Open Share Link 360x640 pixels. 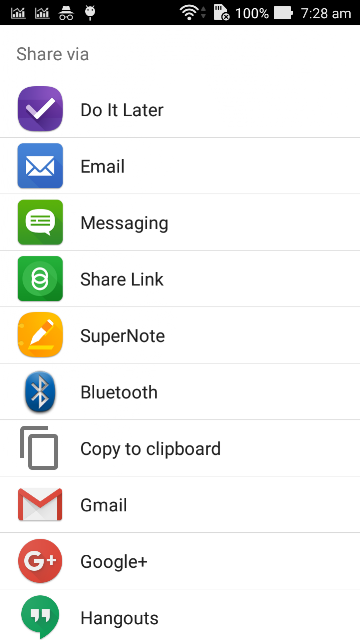coord(180,279)
